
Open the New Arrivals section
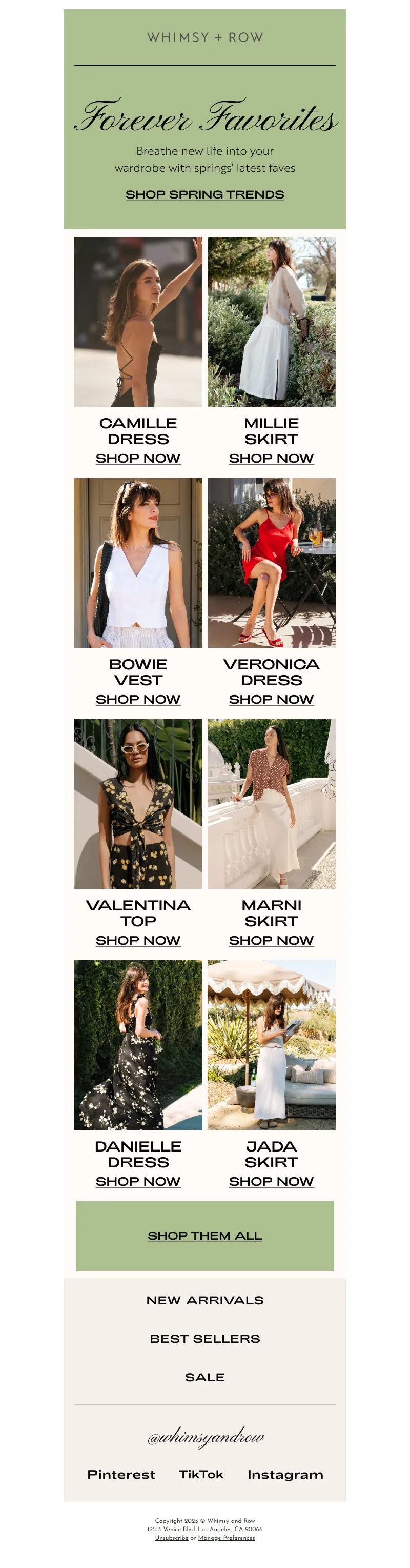pyautogui.click(x=204, y=1301)
